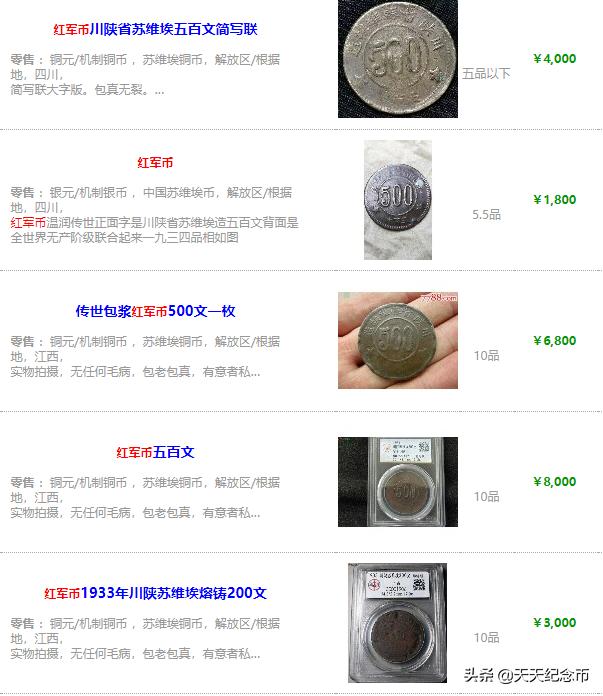View the coin photo priced ¥1,800
The width and height of the screenshot is (603, 696).
click(x=397, y=200)
